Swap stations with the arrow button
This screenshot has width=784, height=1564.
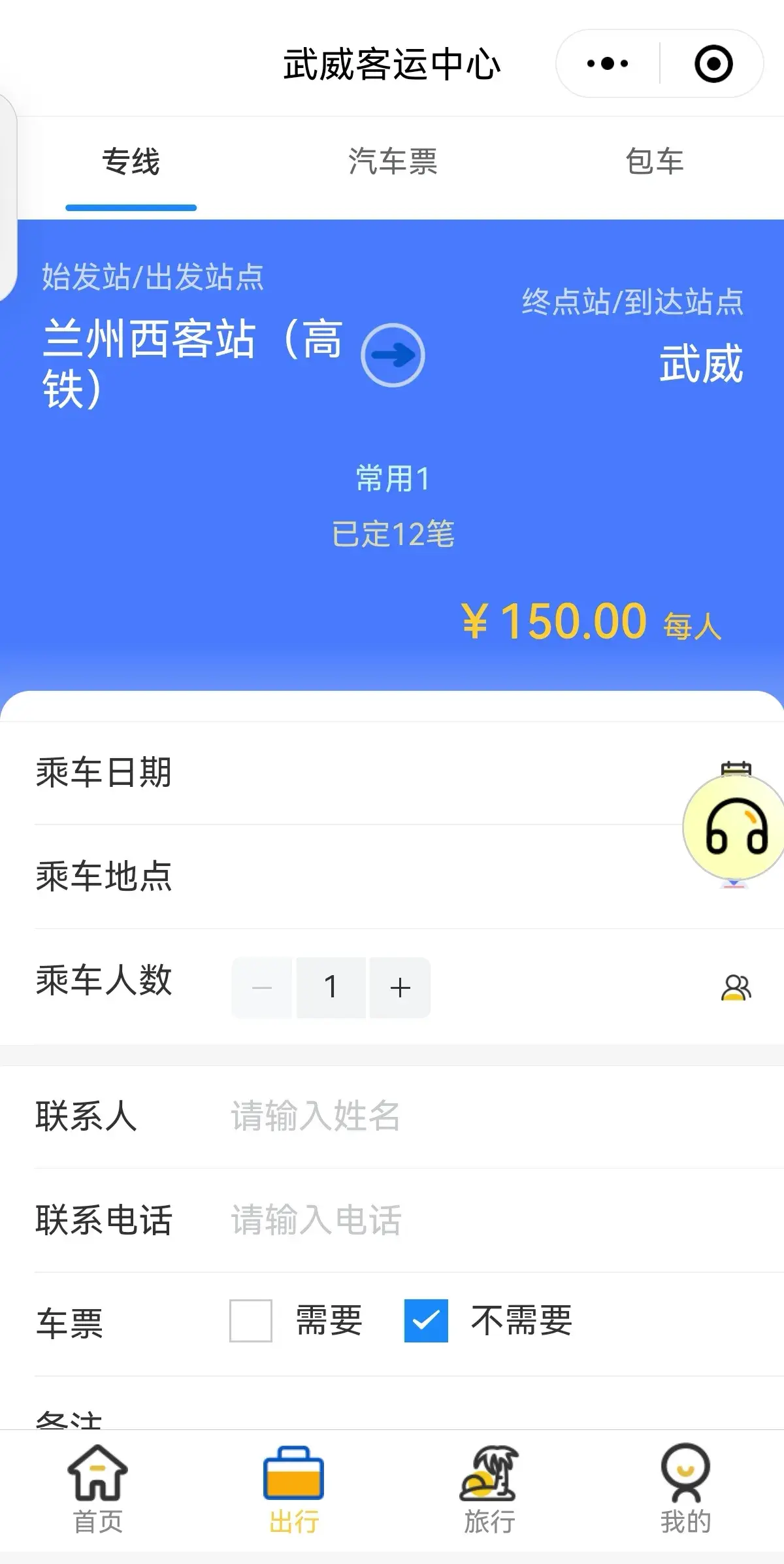pos(393,355)
